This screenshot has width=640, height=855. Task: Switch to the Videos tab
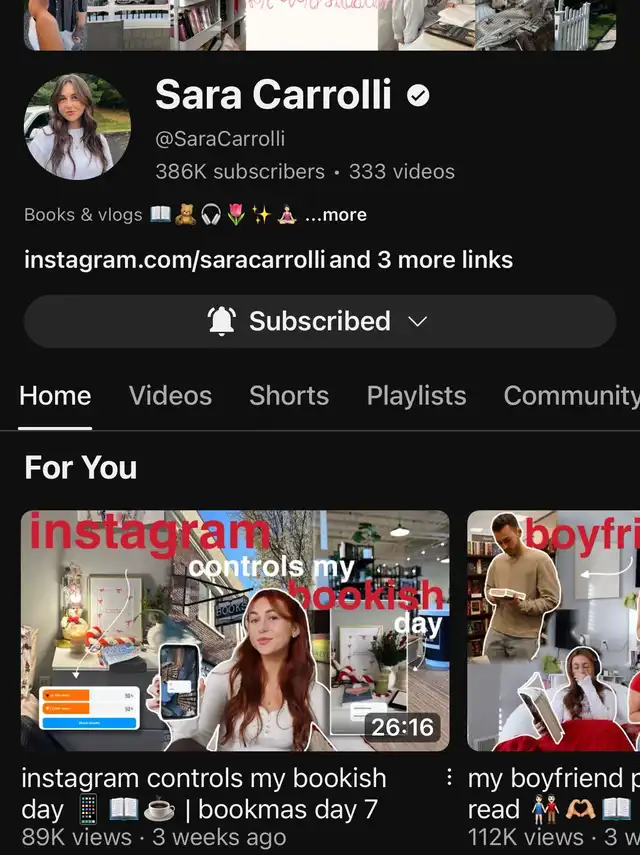click(x=170, y=396)
